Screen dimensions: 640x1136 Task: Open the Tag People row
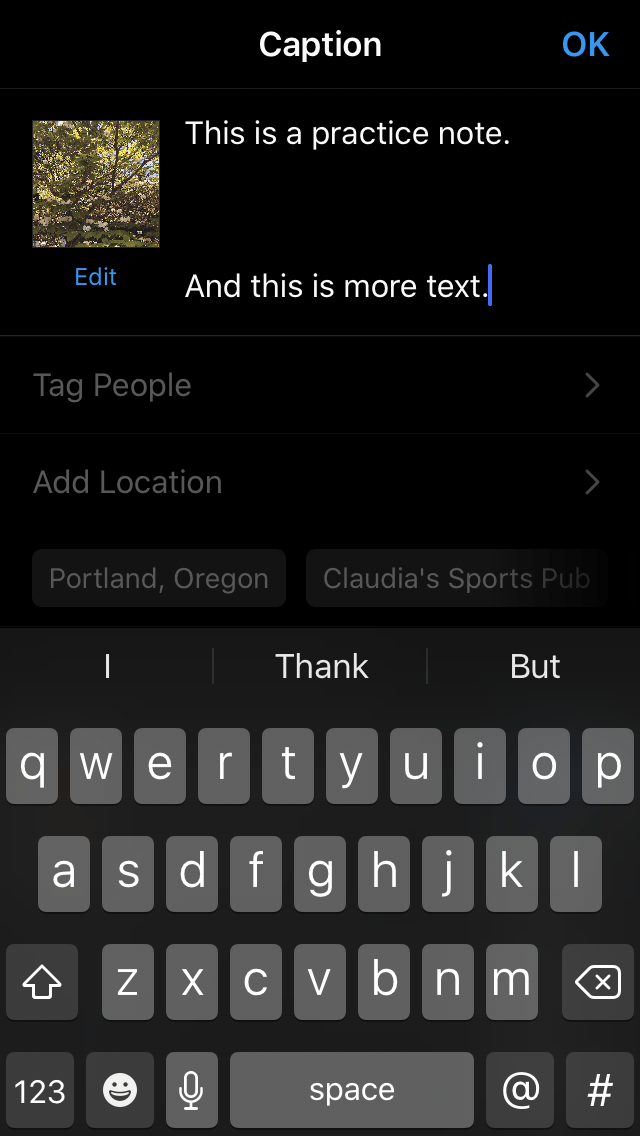pos(320,385)
